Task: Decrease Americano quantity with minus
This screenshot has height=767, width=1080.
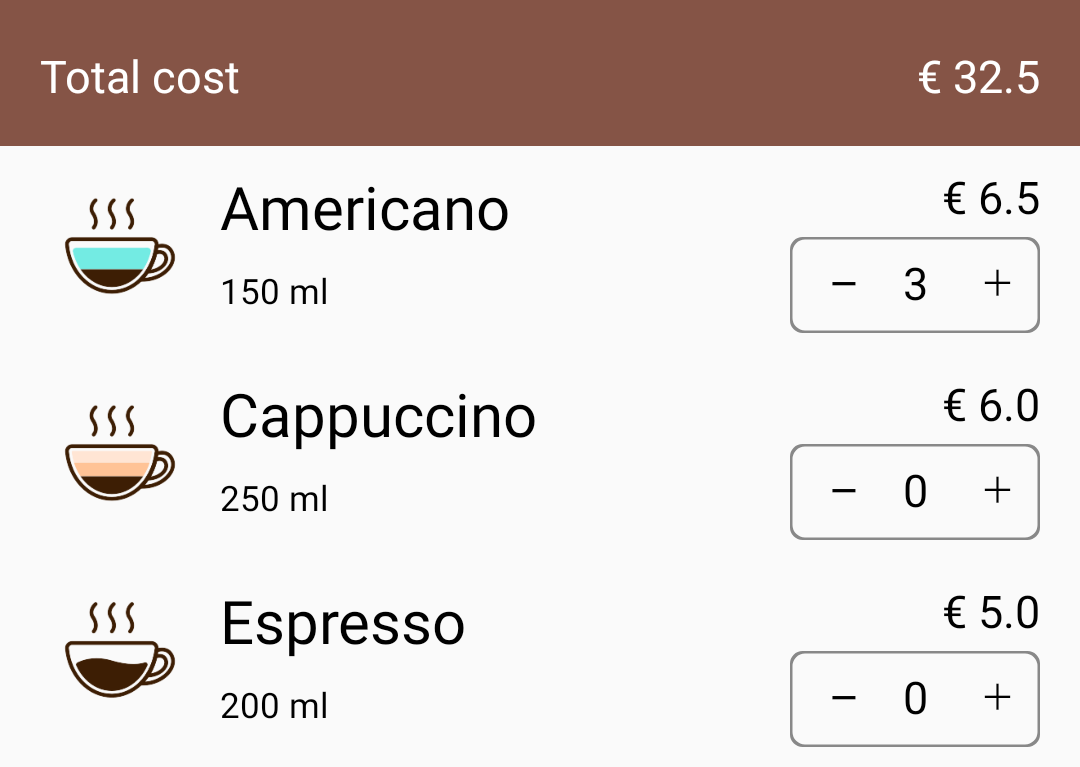Action: coord(844,285)
